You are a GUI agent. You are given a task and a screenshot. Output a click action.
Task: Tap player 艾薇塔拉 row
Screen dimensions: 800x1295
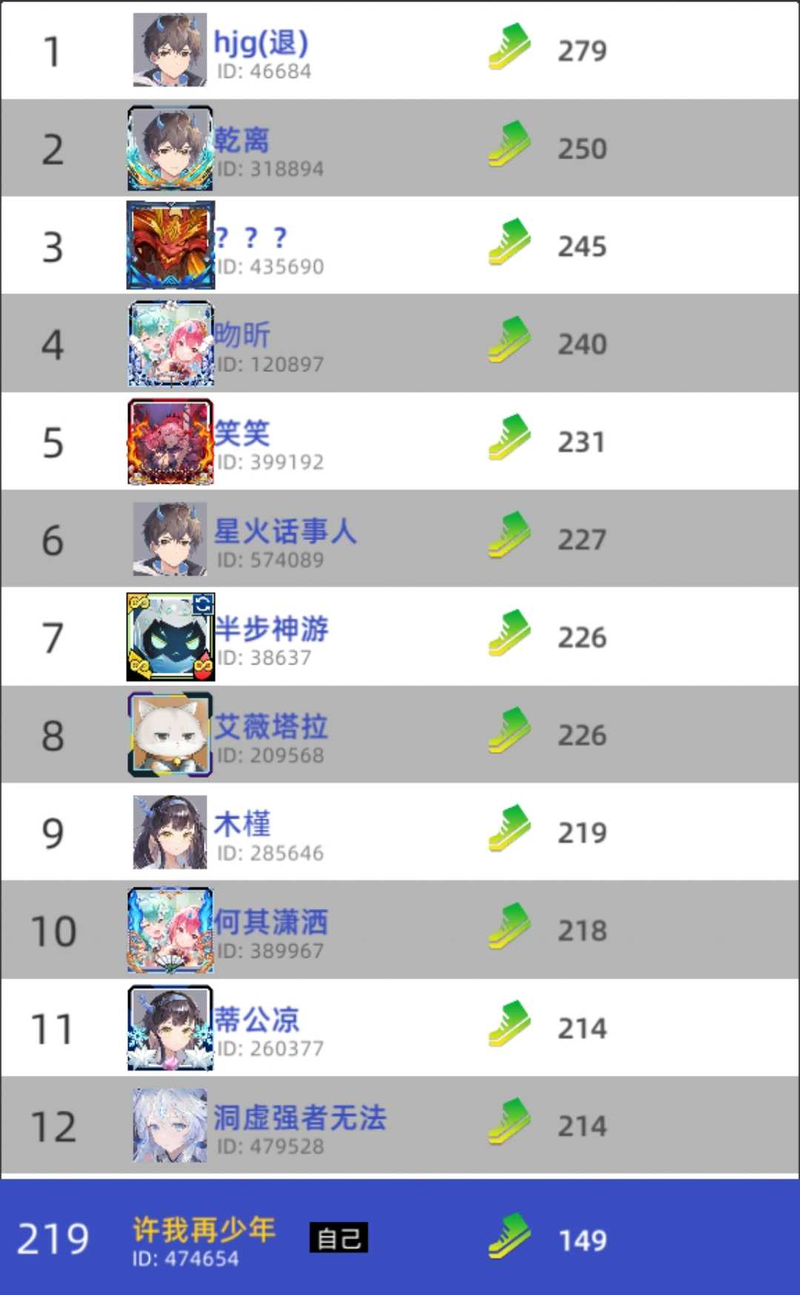pyautogui.click(x=271, y=727)
